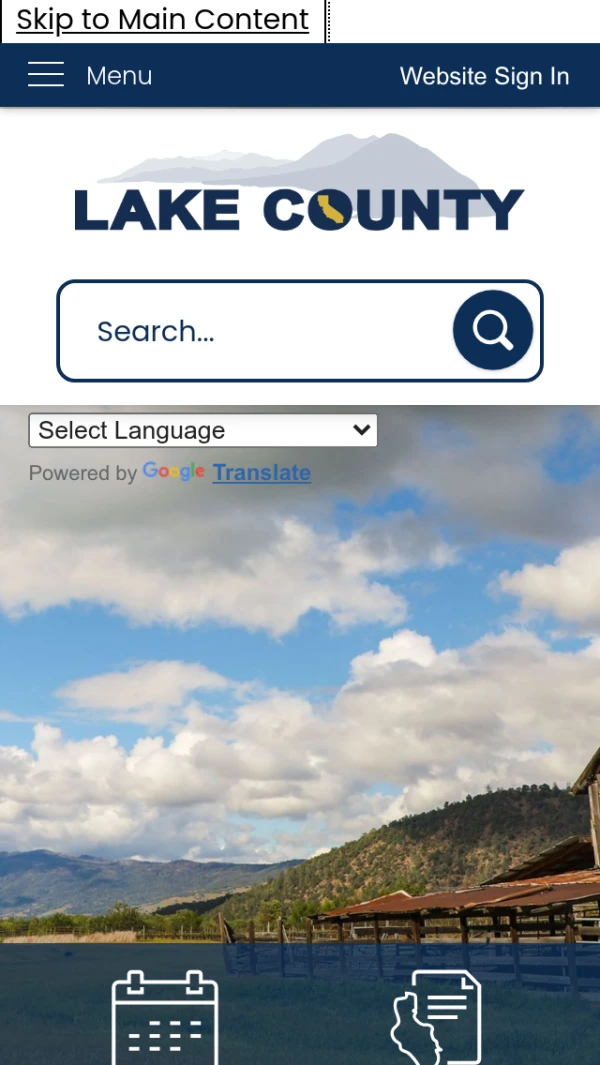Open the documents icon shortcut
This screenshot has height=1065, width=600.
coord(436,1017)
